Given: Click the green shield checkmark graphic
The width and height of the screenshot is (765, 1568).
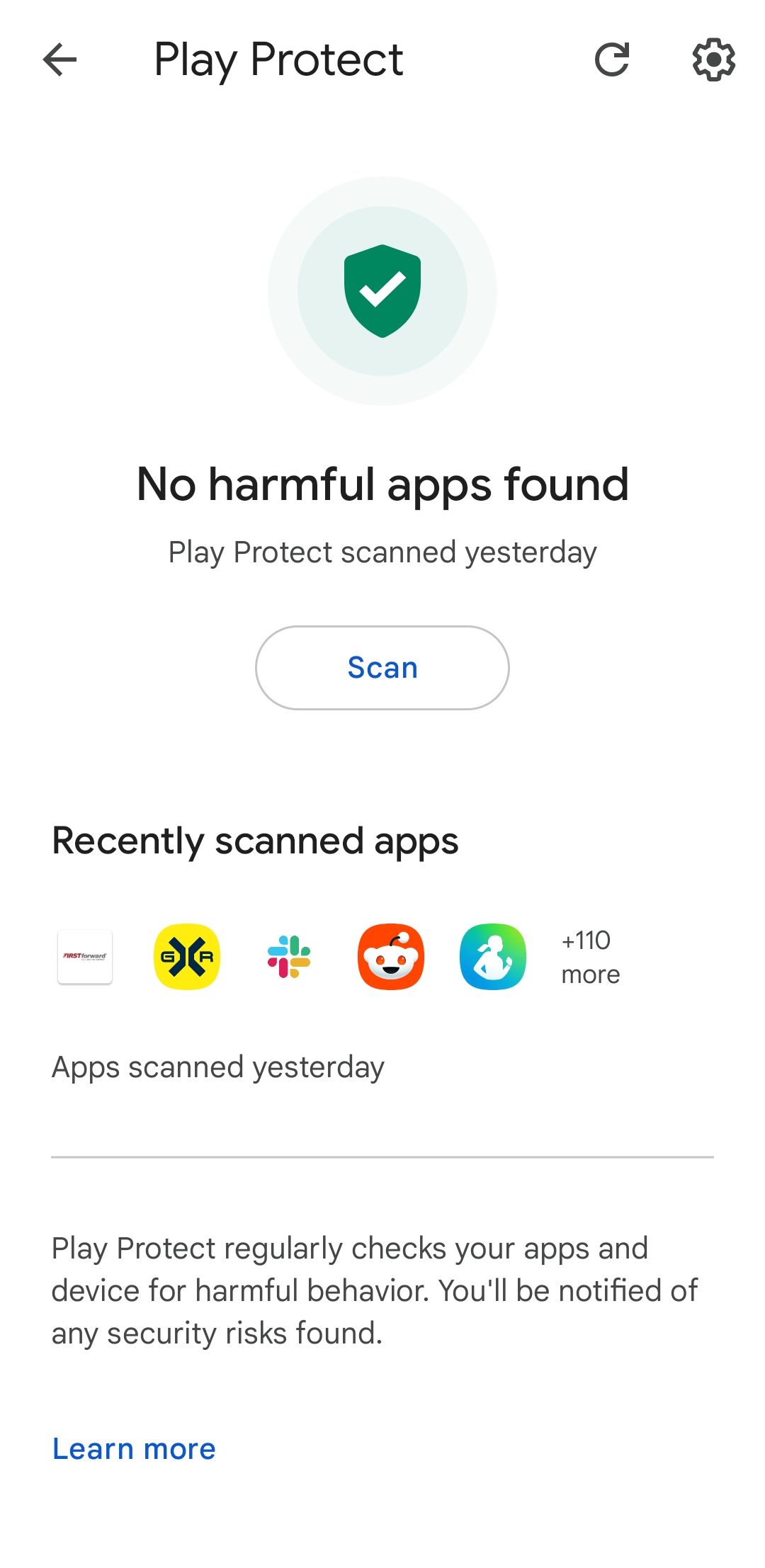Looking at the screenshot, I should pos(382,290).
